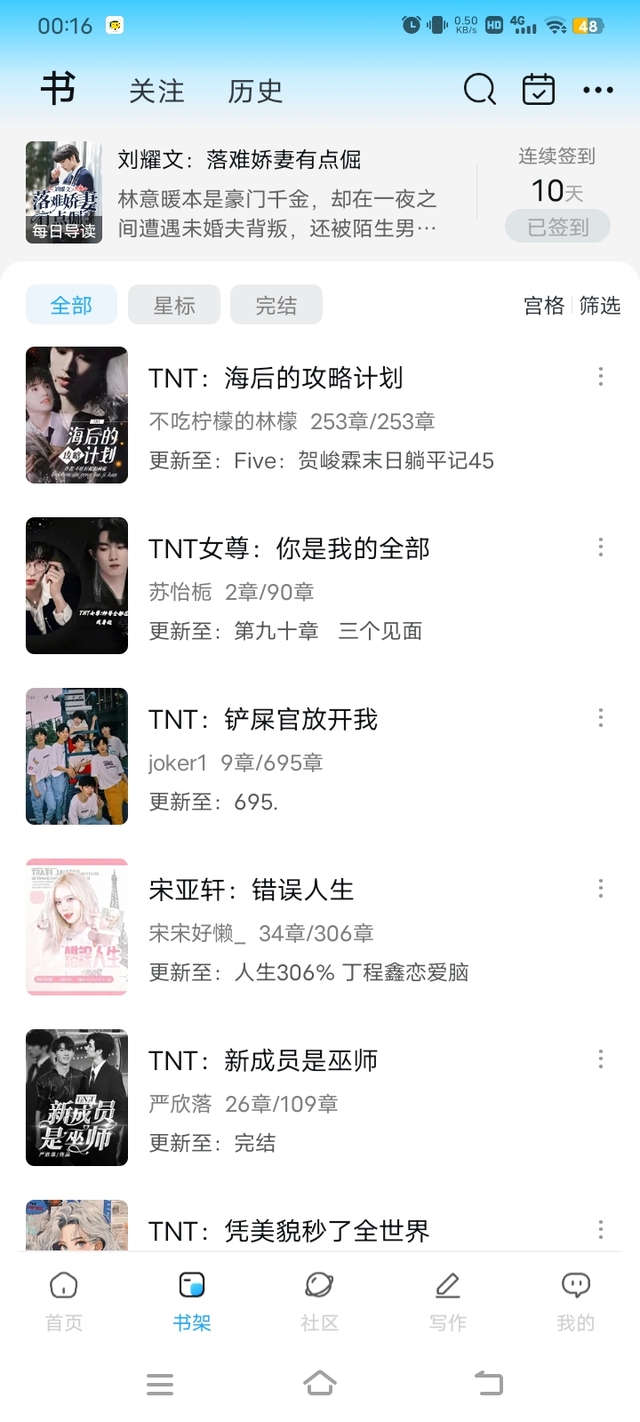
Task: Tap the system home button
Action: point(320,1384)
